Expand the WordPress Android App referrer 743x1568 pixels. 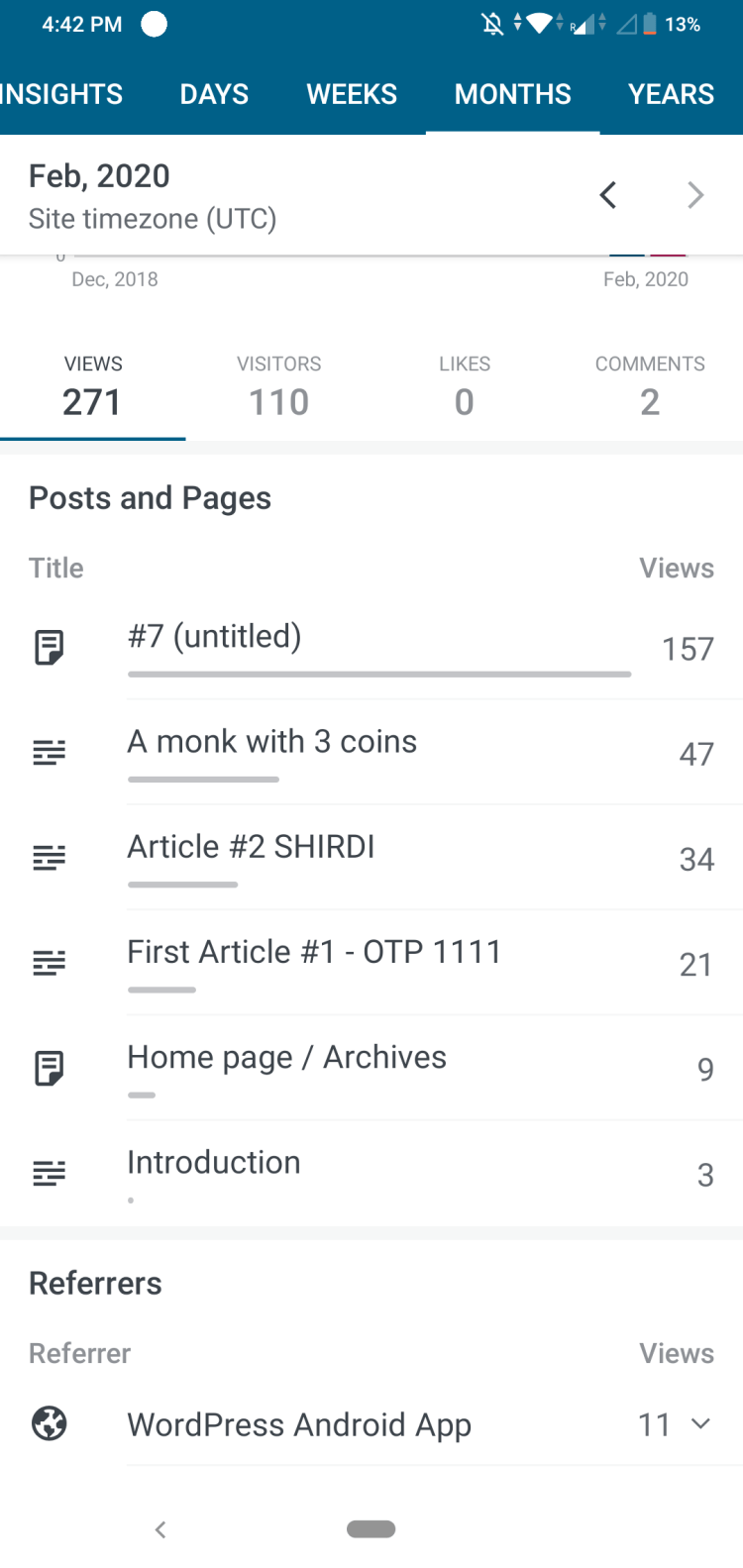pos(699,1424)
